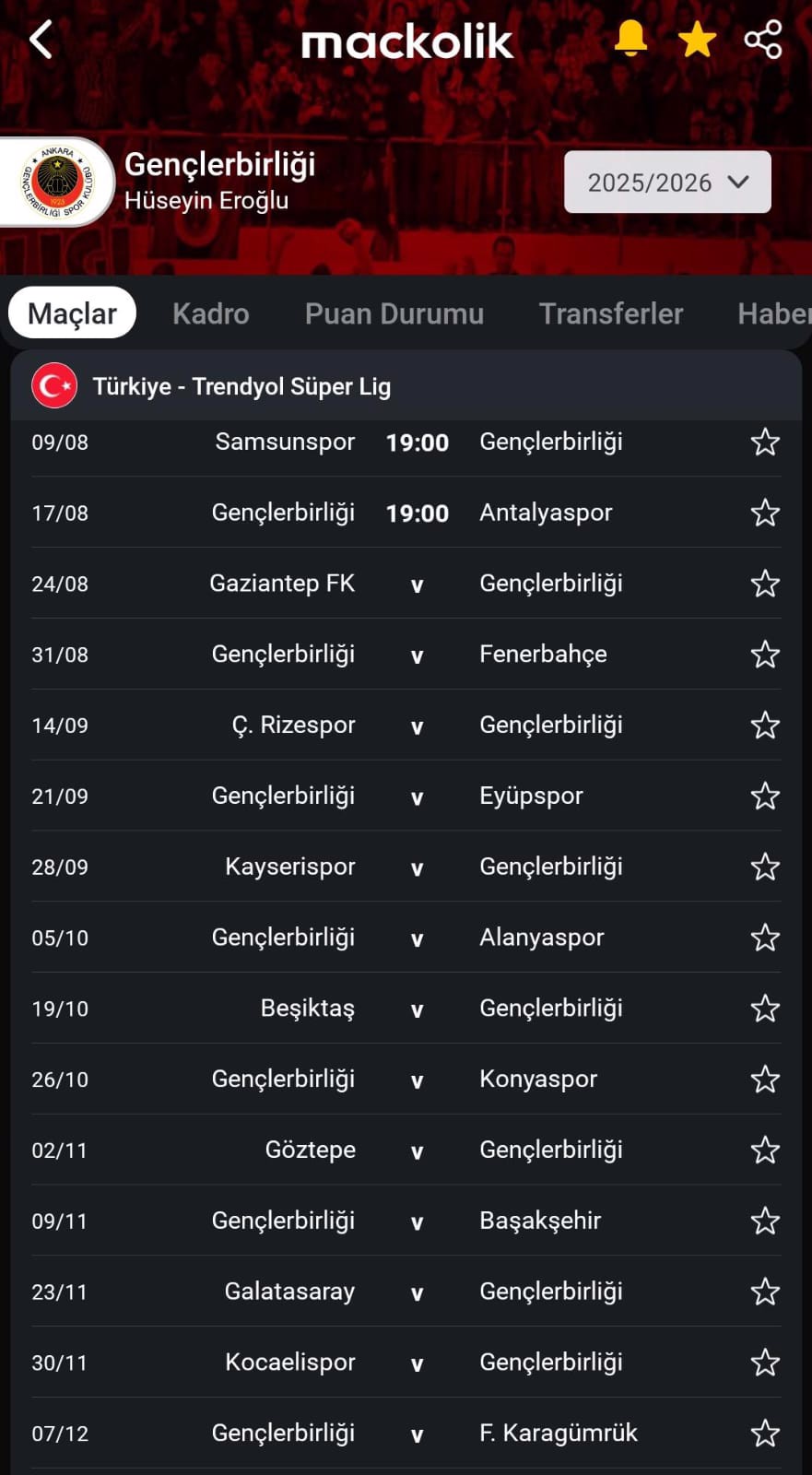Switch to the Kadro tab

coord(211,313)
